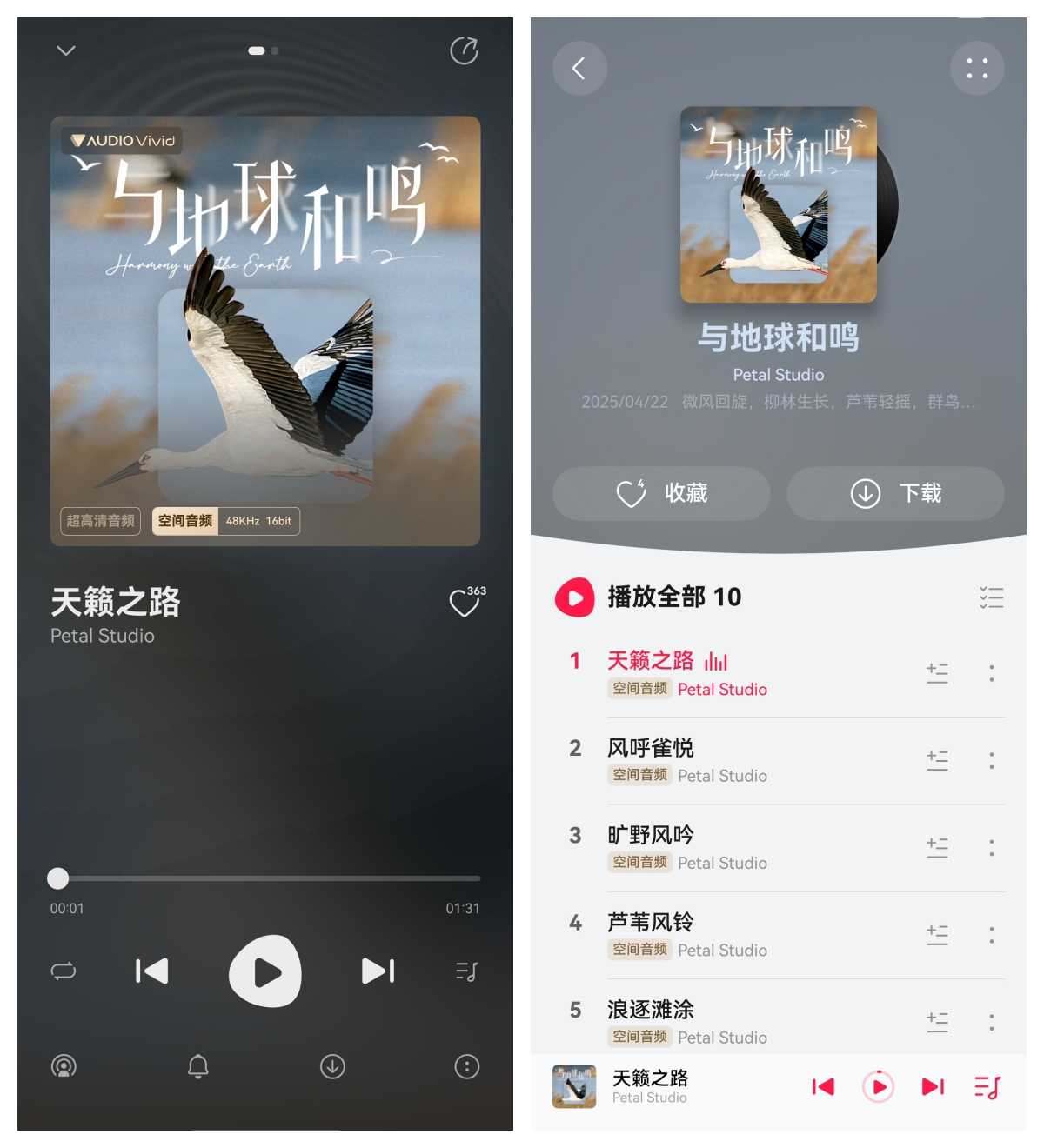Play track 2 风呼雀悦
Screen dimensions: 1044x1148
click(x=651, y=749)
